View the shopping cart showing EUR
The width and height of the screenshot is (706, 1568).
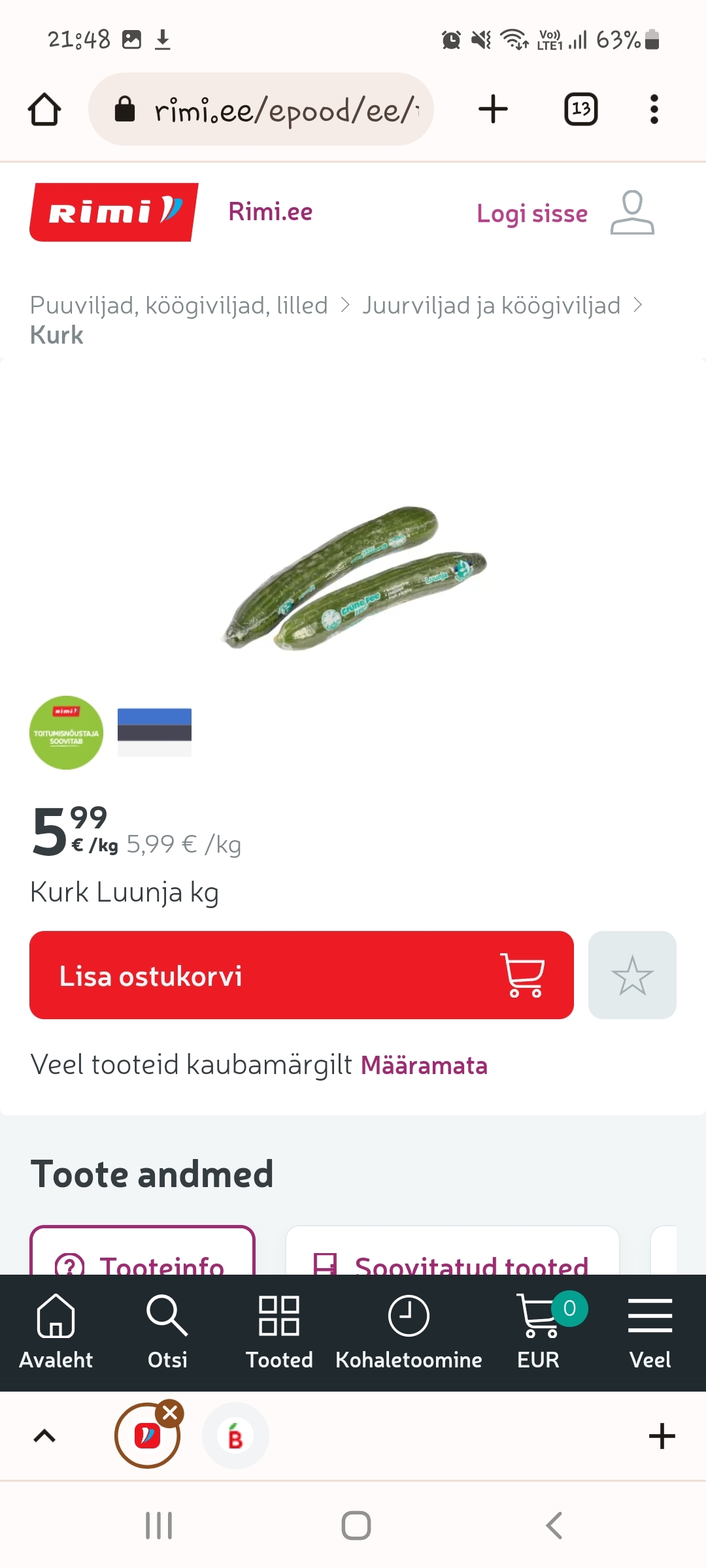click(539, 1332)
